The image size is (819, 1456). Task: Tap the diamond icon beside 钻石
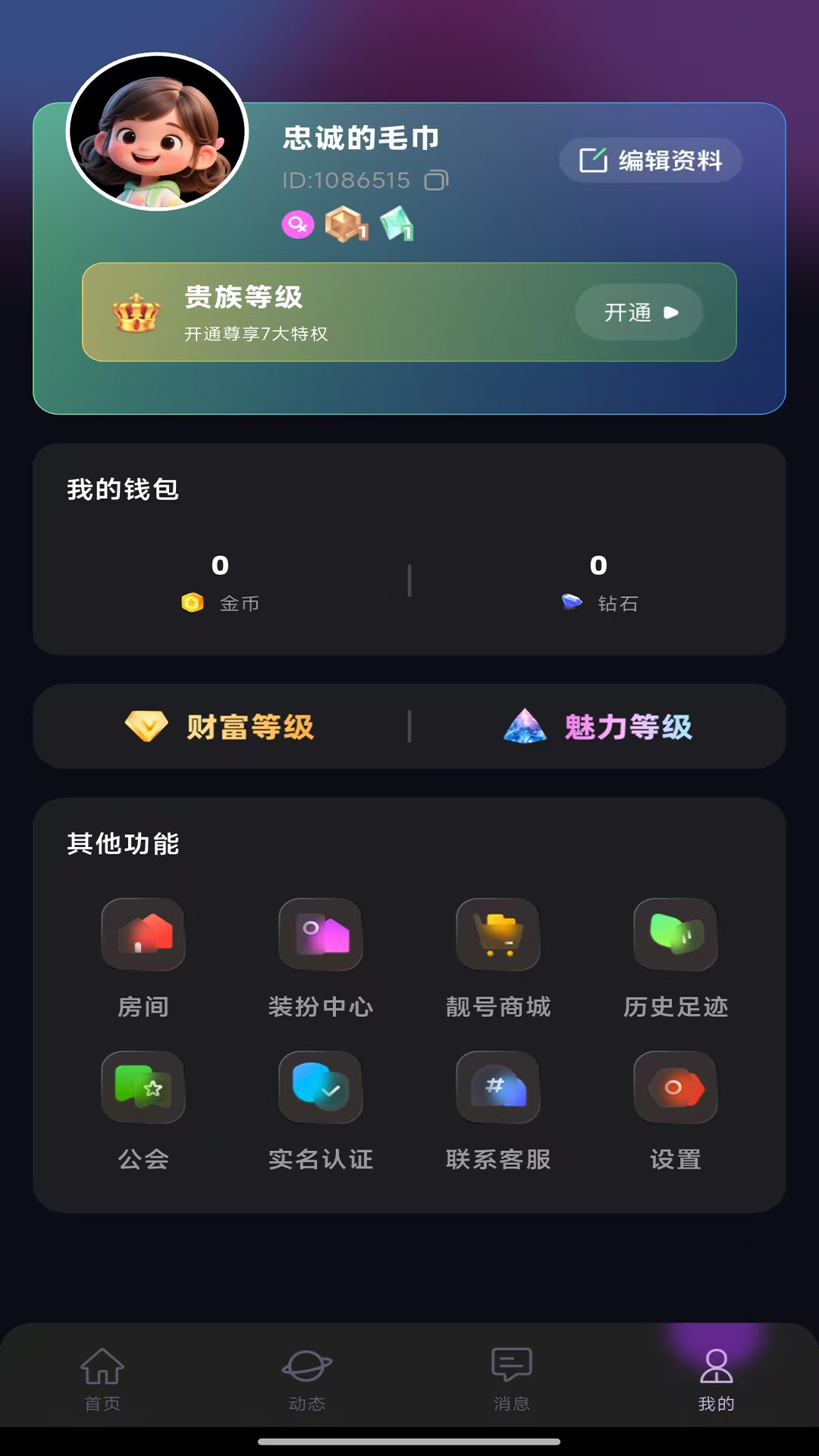[x=571, y=601]
